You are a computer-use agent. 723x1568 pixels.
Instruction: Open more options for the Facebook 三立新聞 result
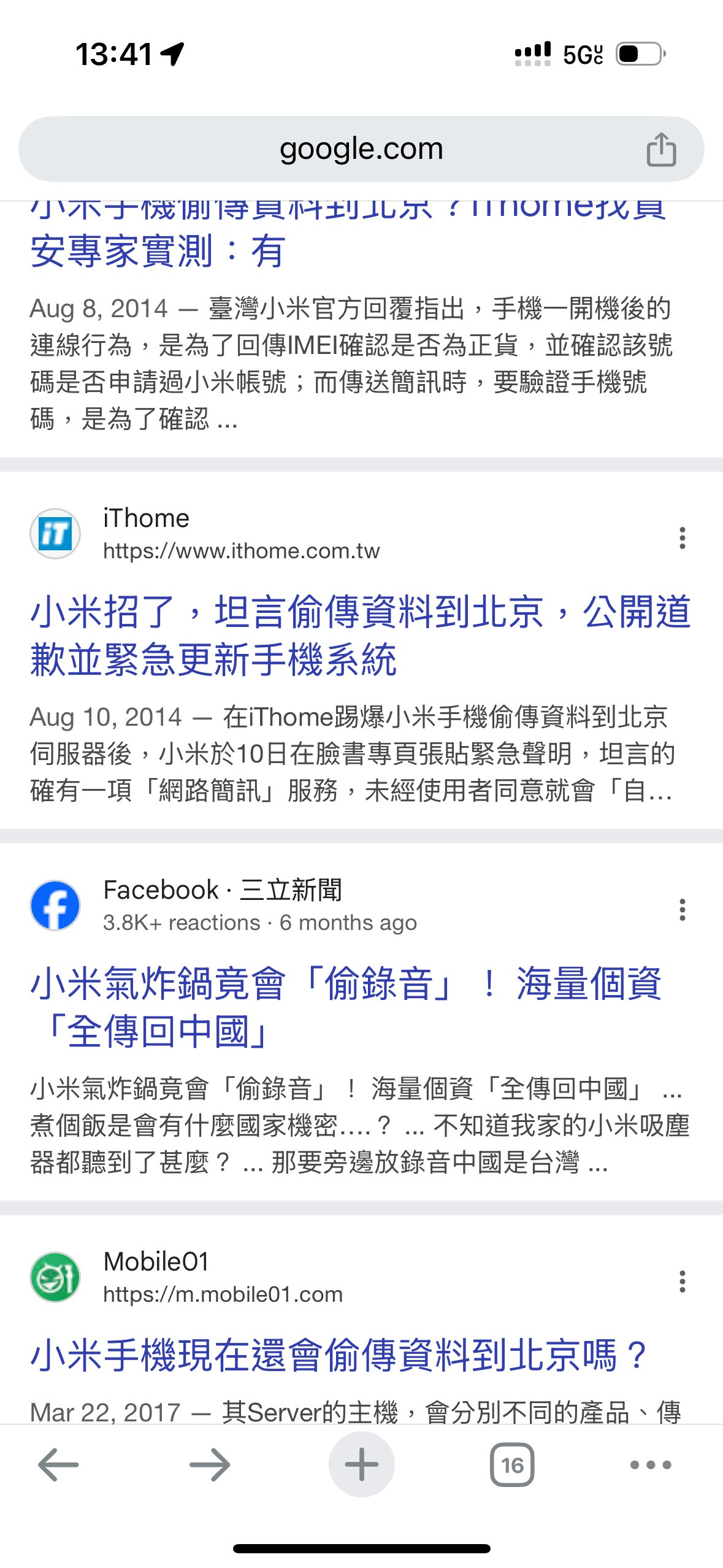pos(682,910)
